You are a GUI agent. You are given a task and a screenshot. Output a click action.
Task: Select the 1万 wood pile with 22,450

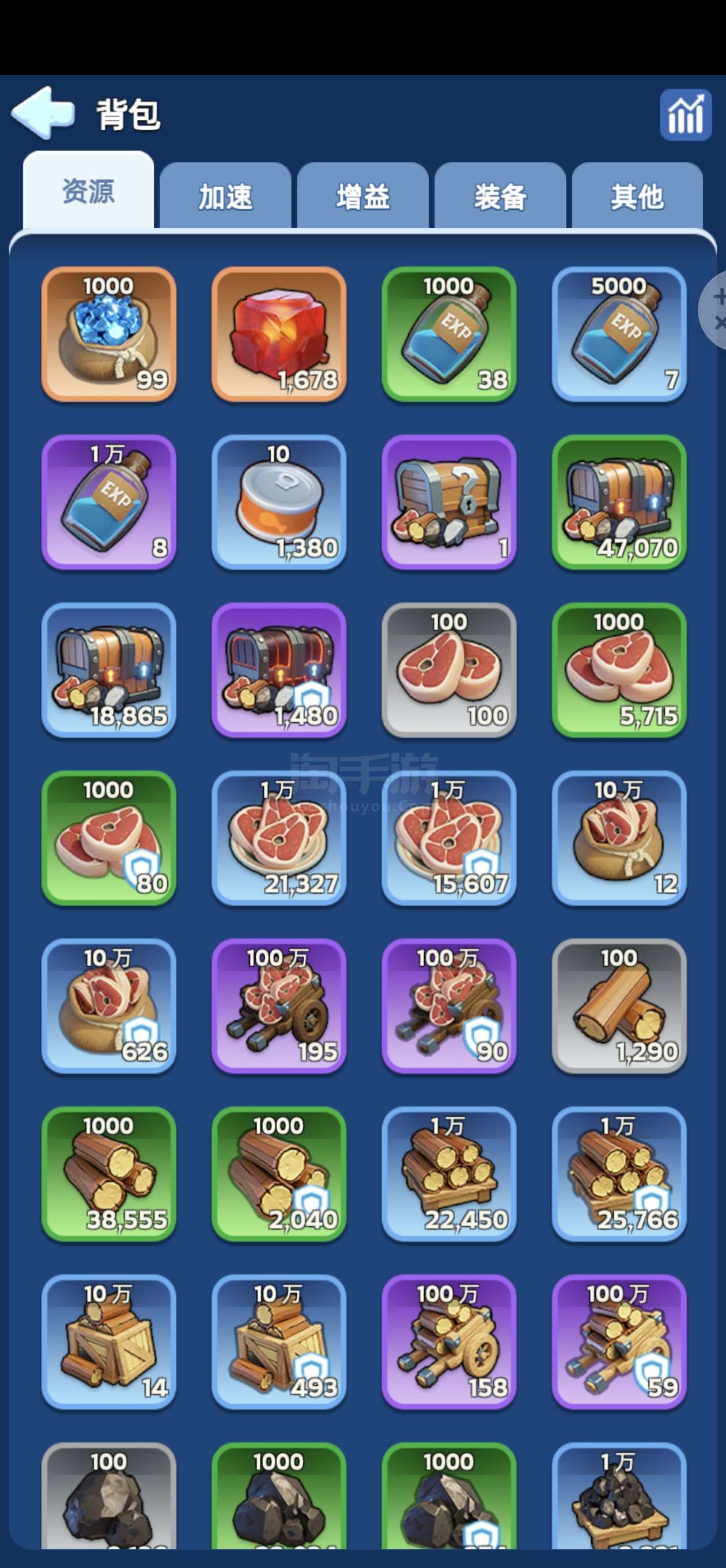(x=449, y=1174)
